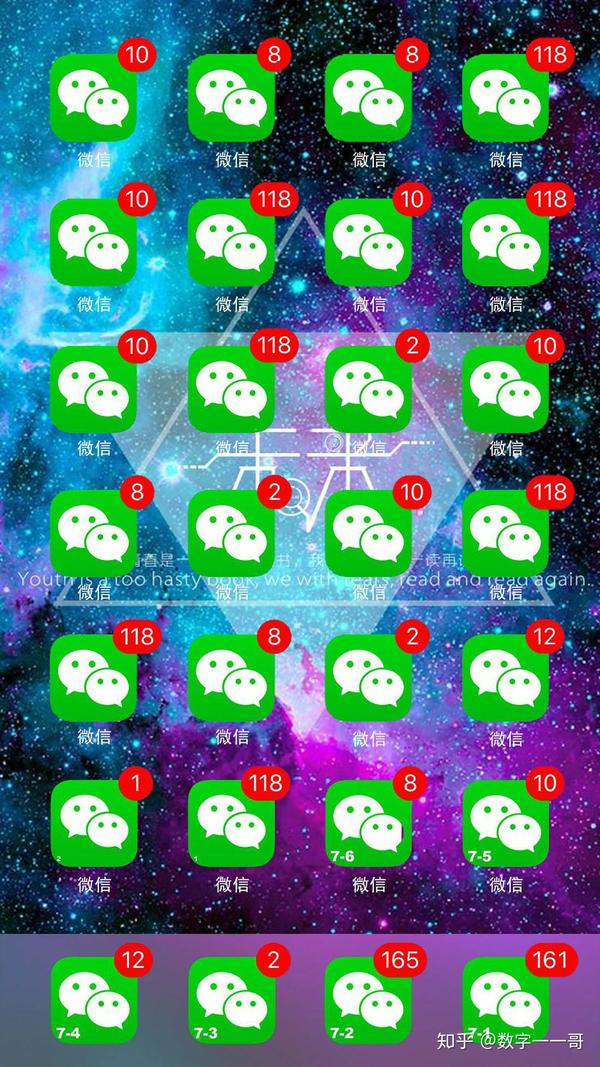Open the WeChat icon labeled 7-6
600x1067 pixels.
point(368,823)
